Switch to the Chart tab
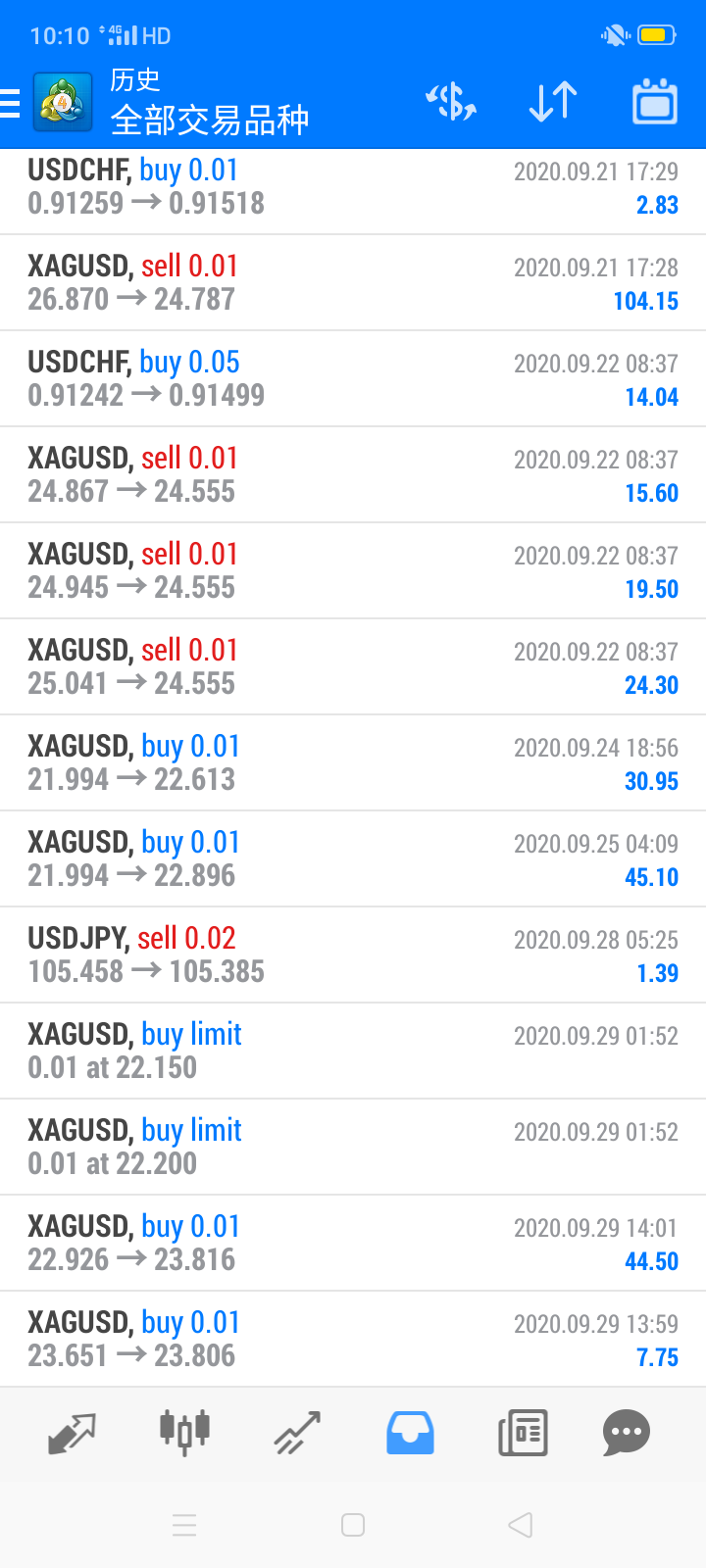This screenshot has height=1568, width=706. pos(184,1433)
